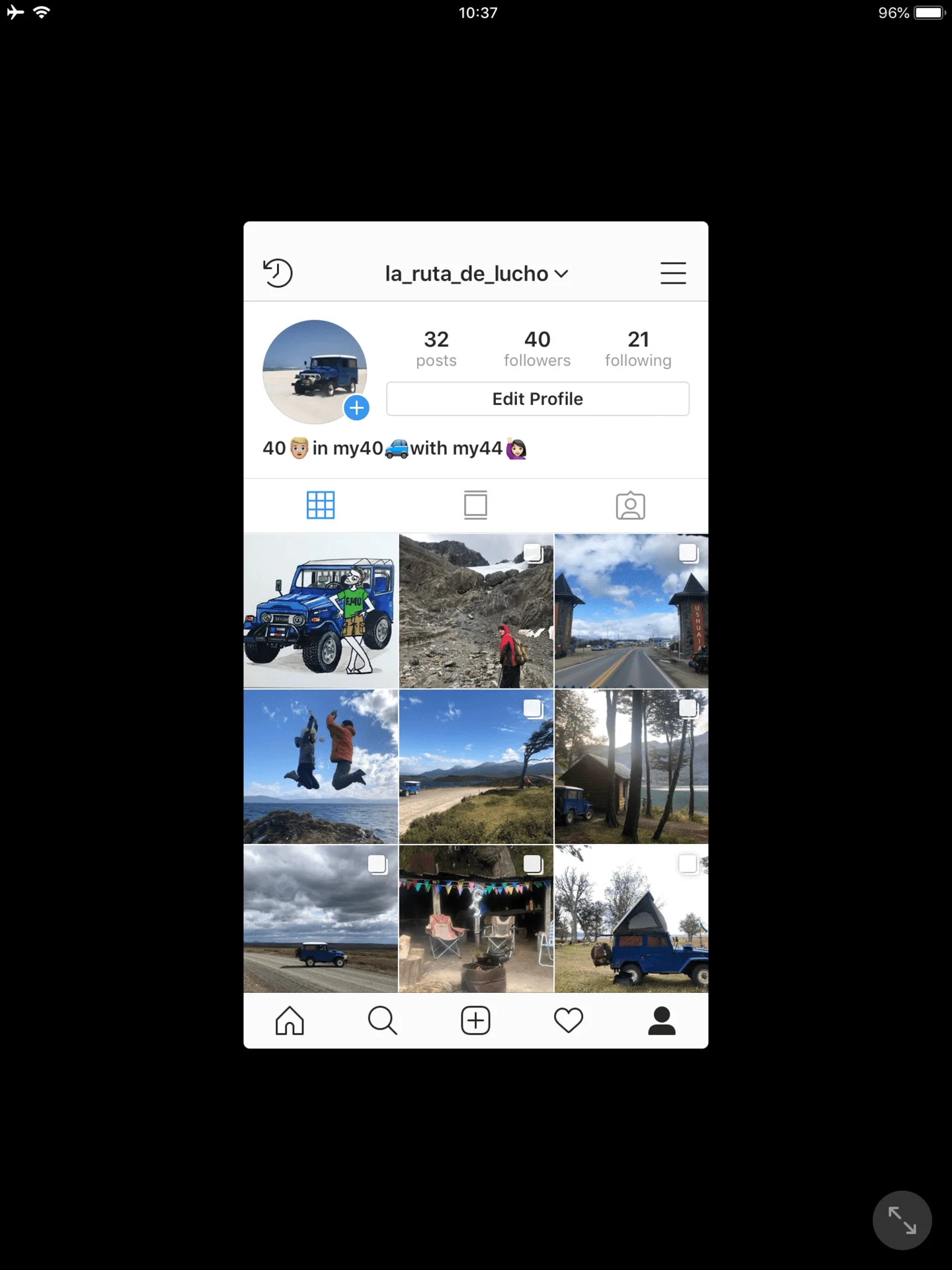Create a new post with plus icon

point(475,1020)
